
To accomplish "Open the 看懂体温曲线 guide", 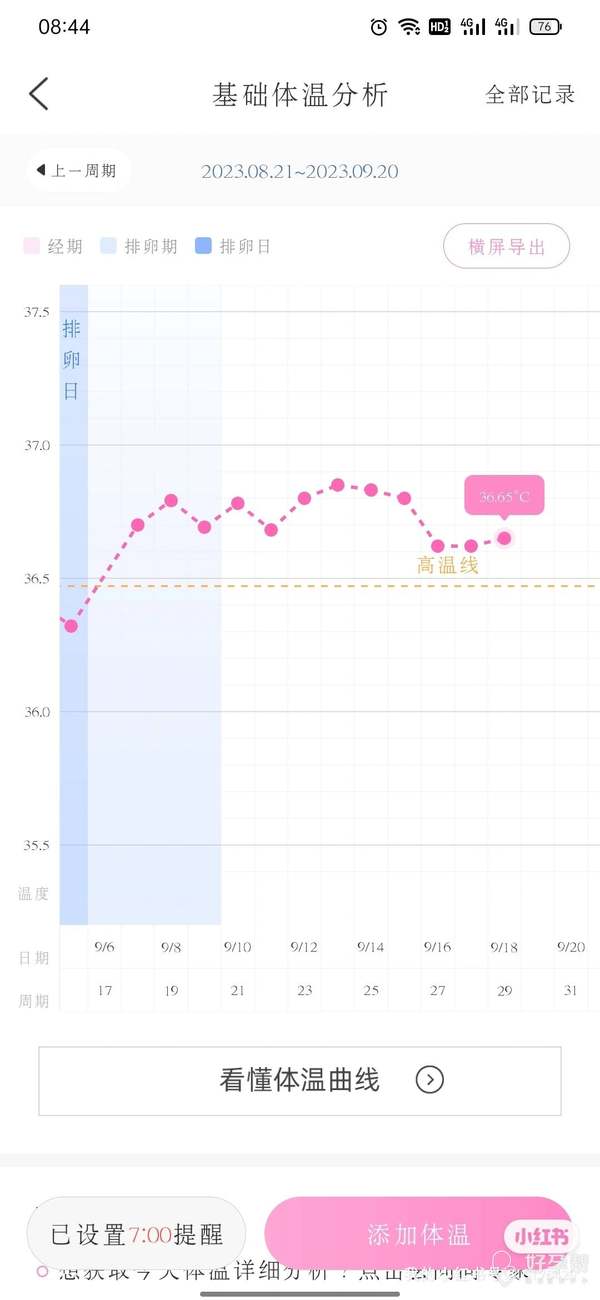I will click(x=300, y=1080).
